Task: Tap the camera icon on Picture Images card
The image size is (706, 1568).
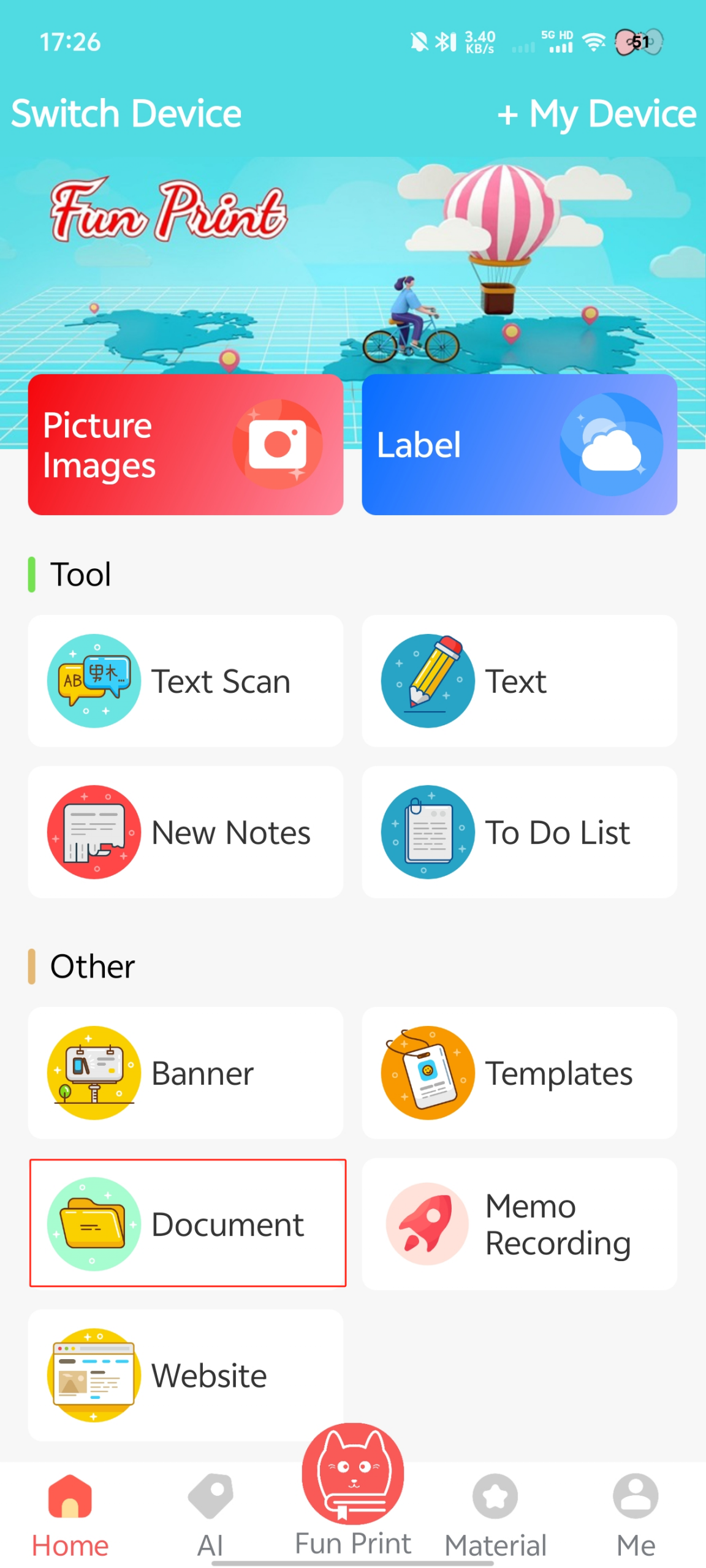Action: pyautogui.click(x=279, y=443)
